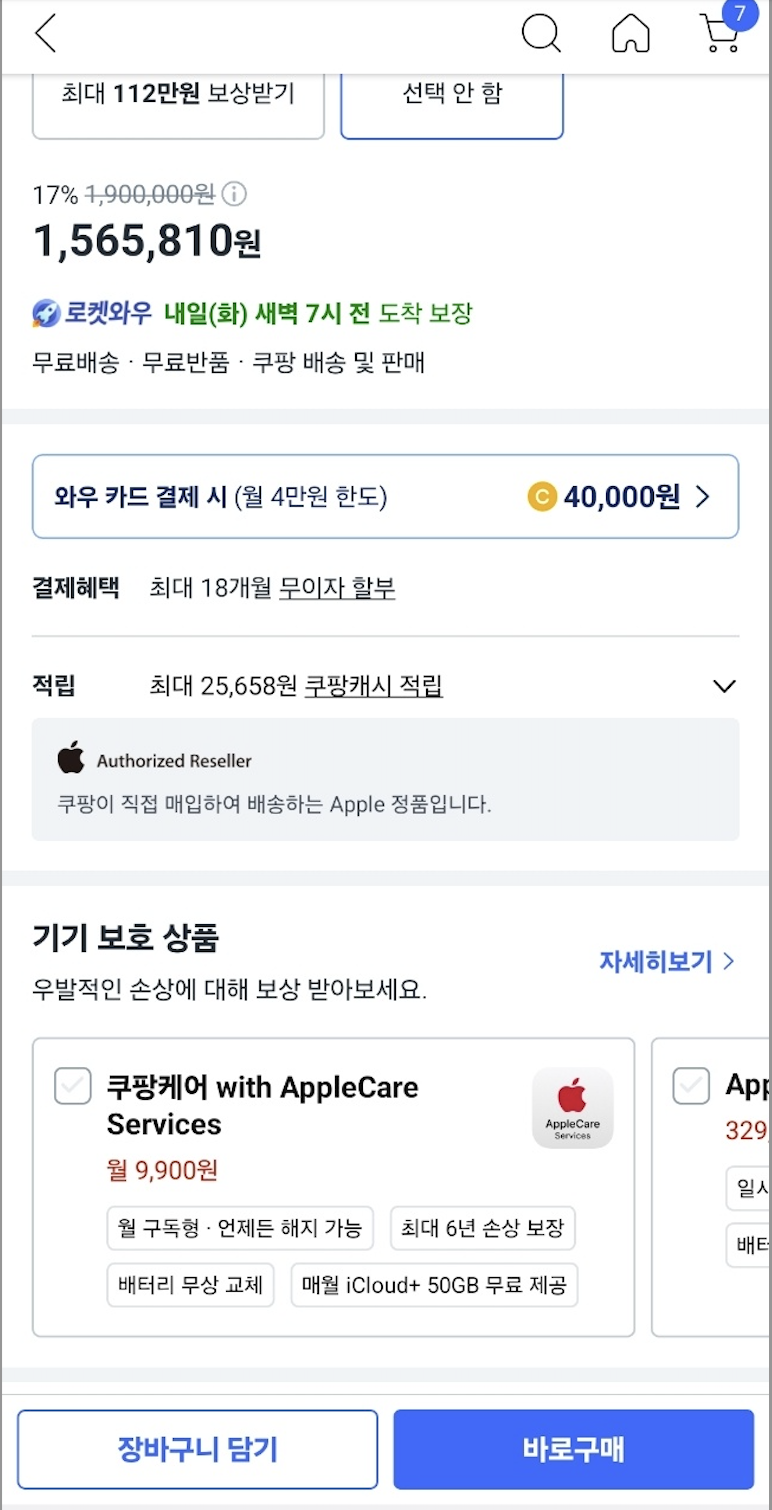Open the search magnifier icon
772x1510 pixels.
coord(541,34)
